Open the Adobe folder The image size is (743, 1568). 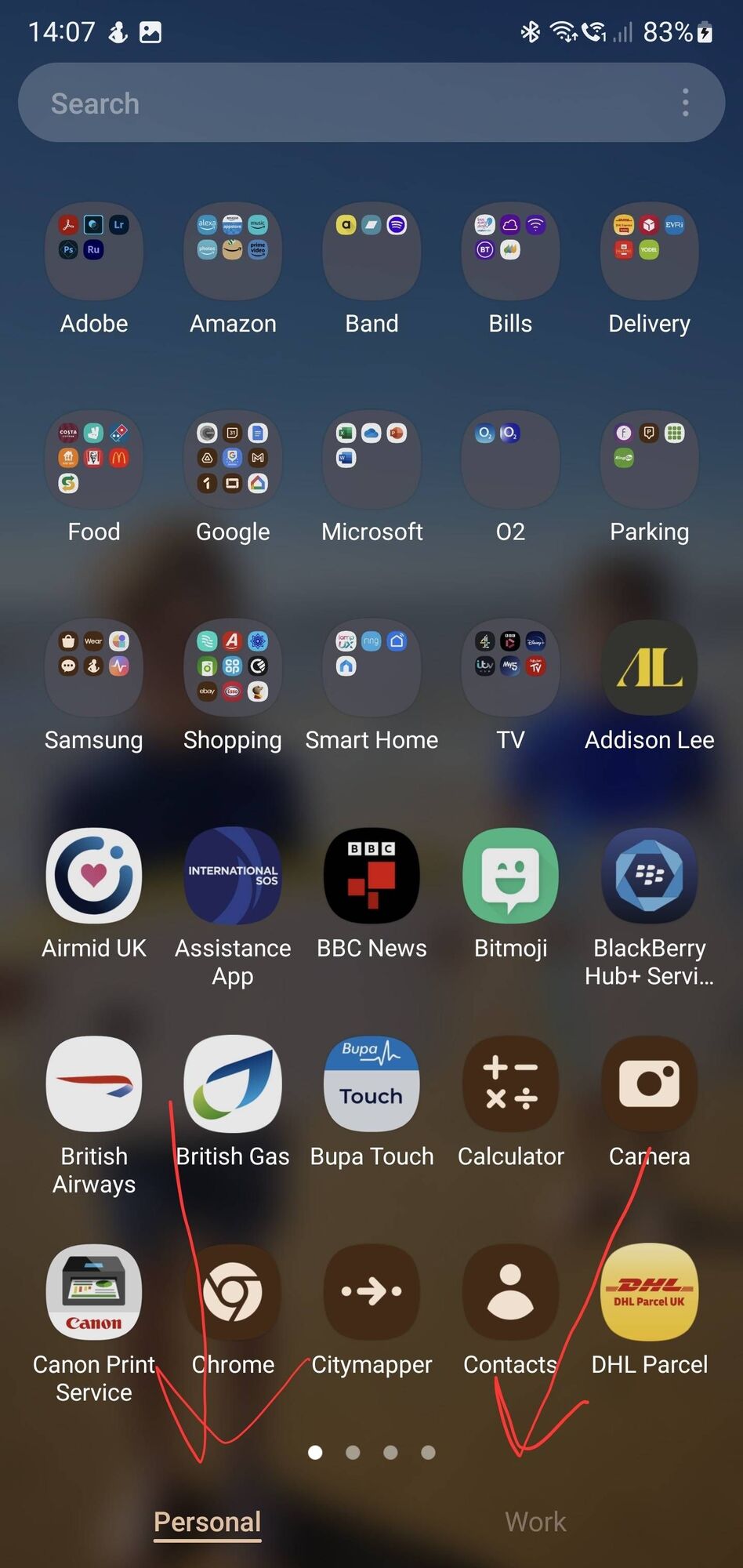(94, 252)
